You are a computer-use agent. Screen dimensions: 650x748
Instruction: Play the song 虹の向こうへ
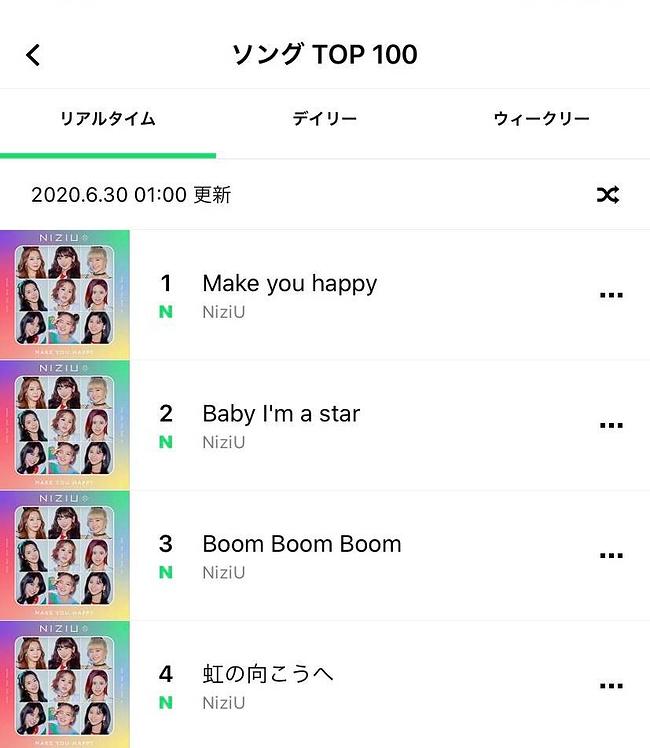[268, 674]
